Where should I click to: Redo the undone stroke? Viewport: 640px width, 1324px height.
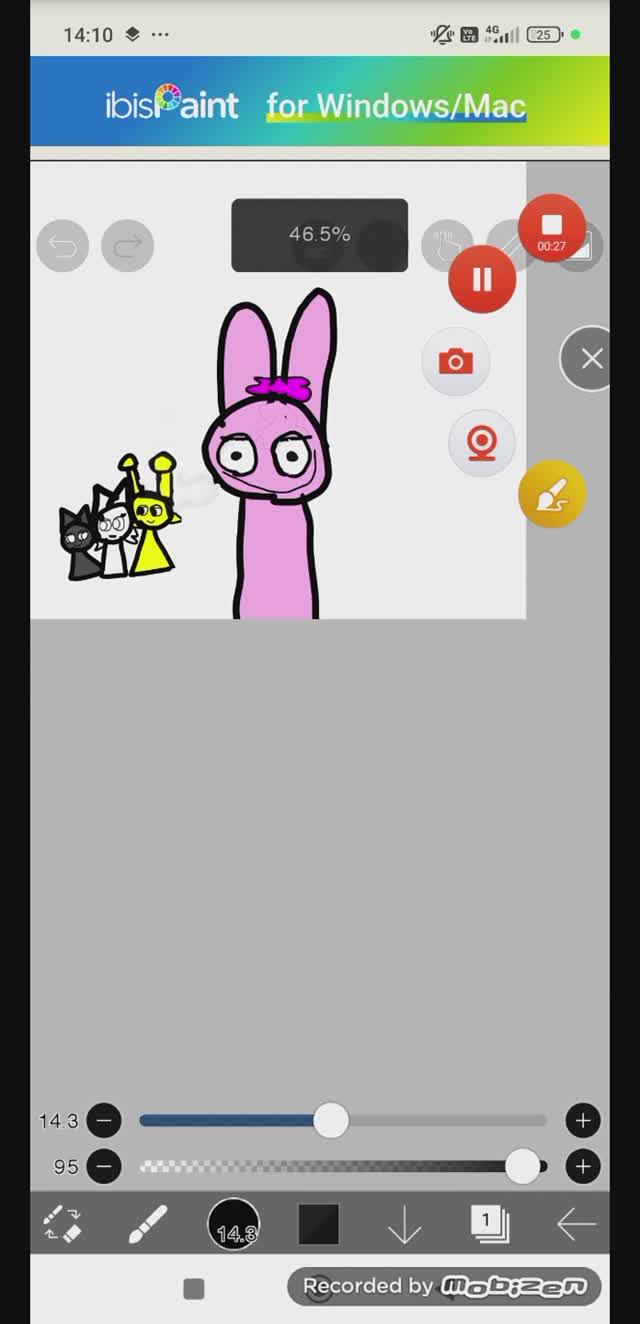[127, 246]
